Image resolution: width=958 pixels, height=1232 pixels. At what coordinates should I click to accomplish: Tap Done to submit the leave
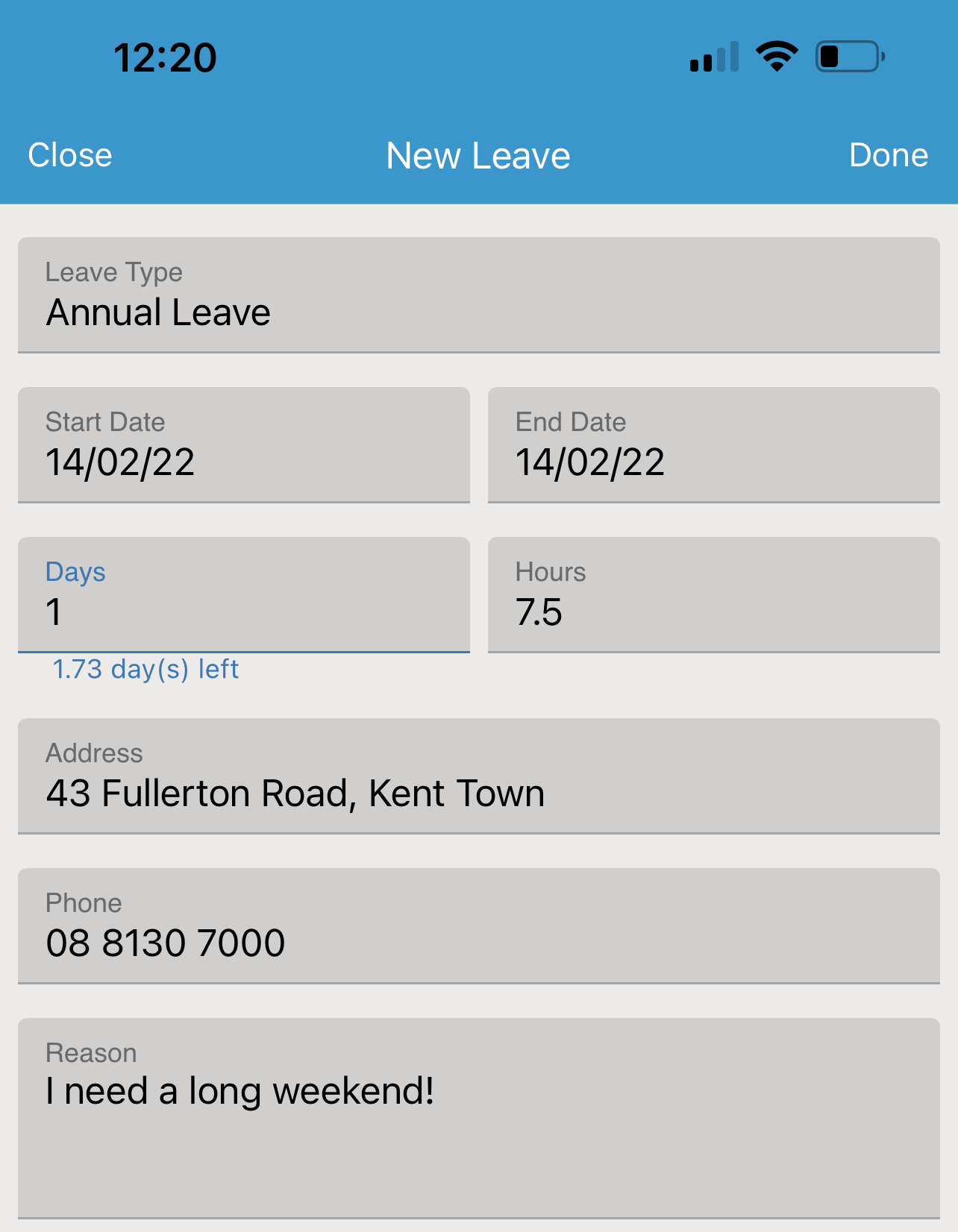pos(888,155)
